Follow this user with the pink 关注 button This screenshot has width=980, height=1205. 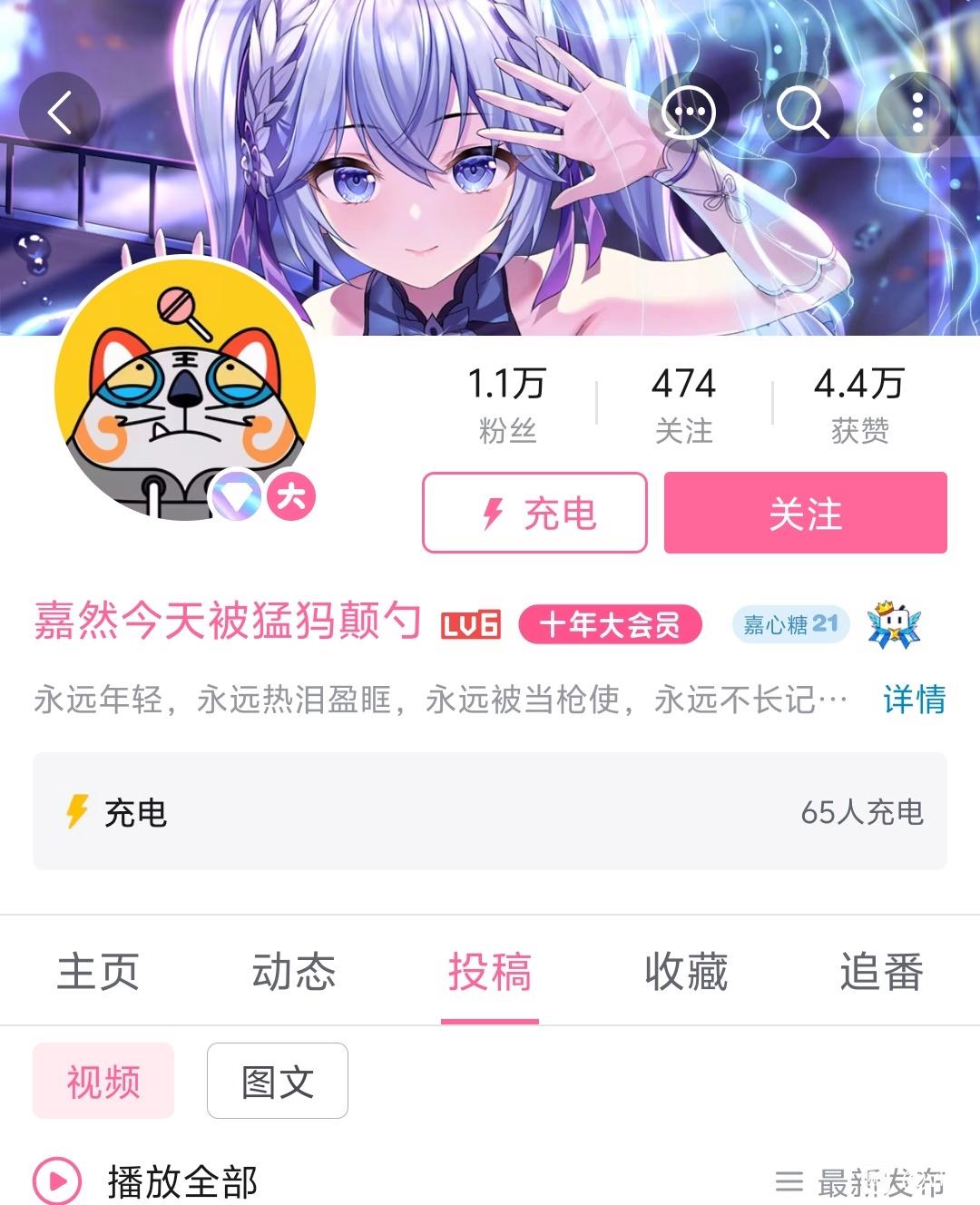(805, 513)
